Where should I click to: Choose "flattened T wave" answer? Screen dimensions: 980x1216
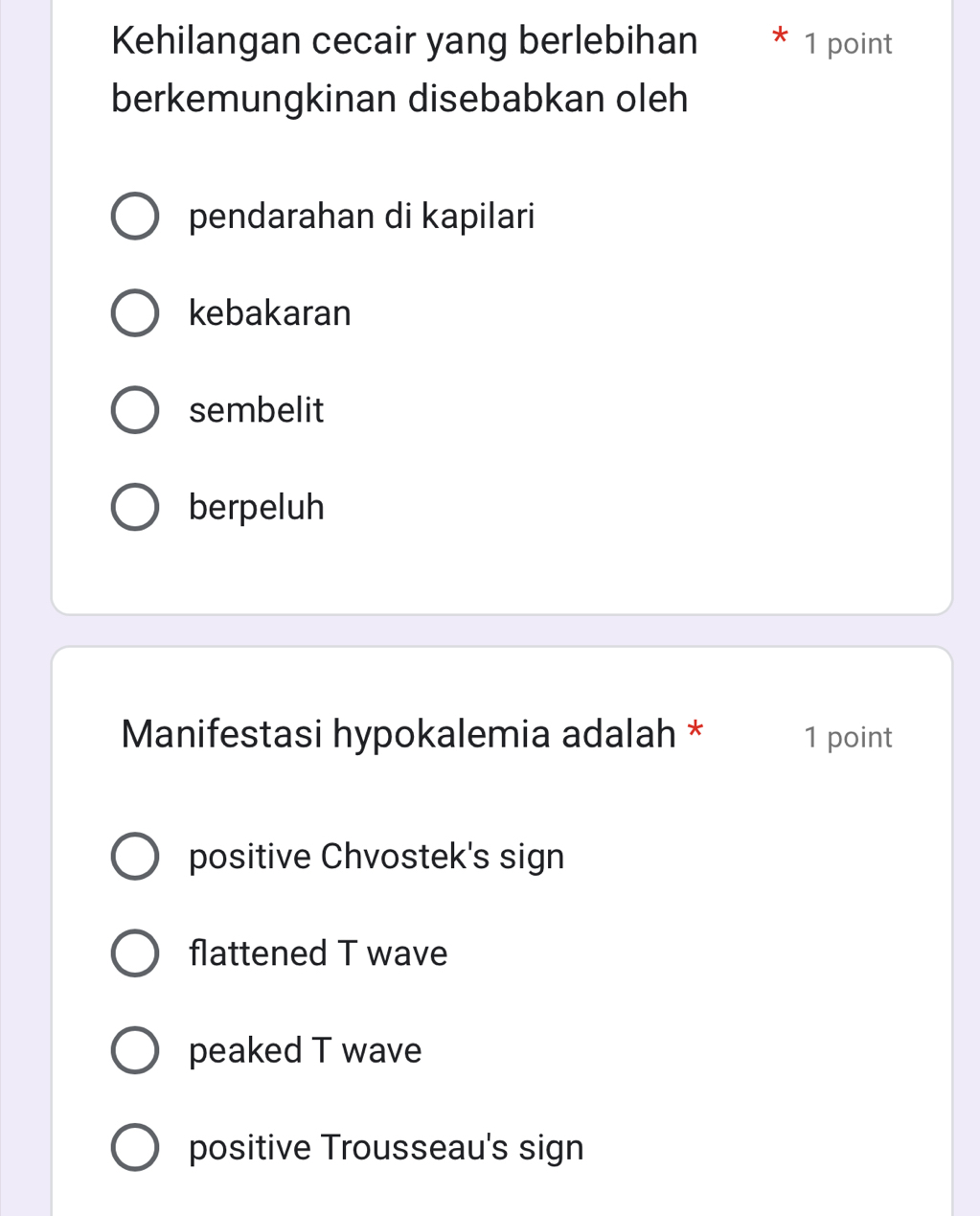click(x=134, y=952)
